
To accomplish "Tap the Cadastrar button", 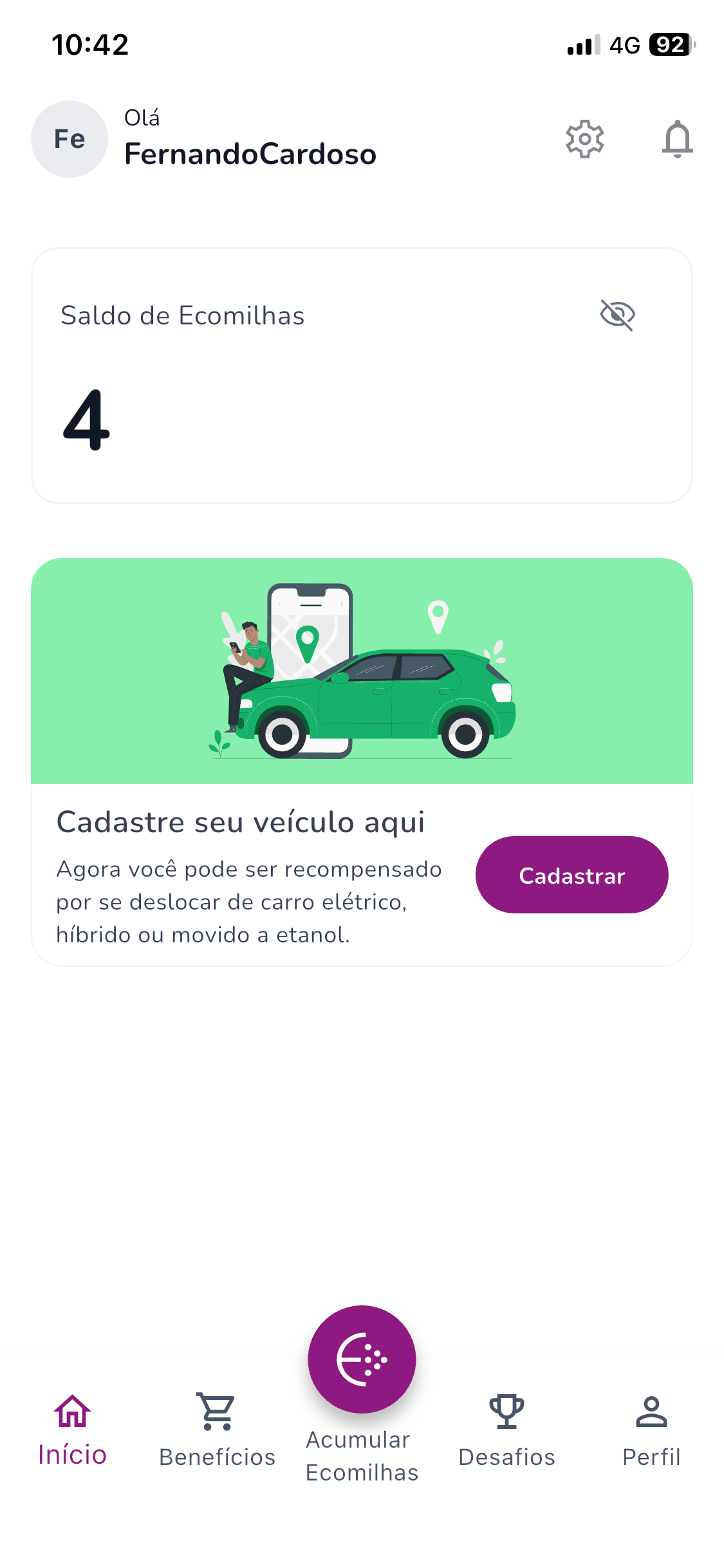I will [571, 875].
